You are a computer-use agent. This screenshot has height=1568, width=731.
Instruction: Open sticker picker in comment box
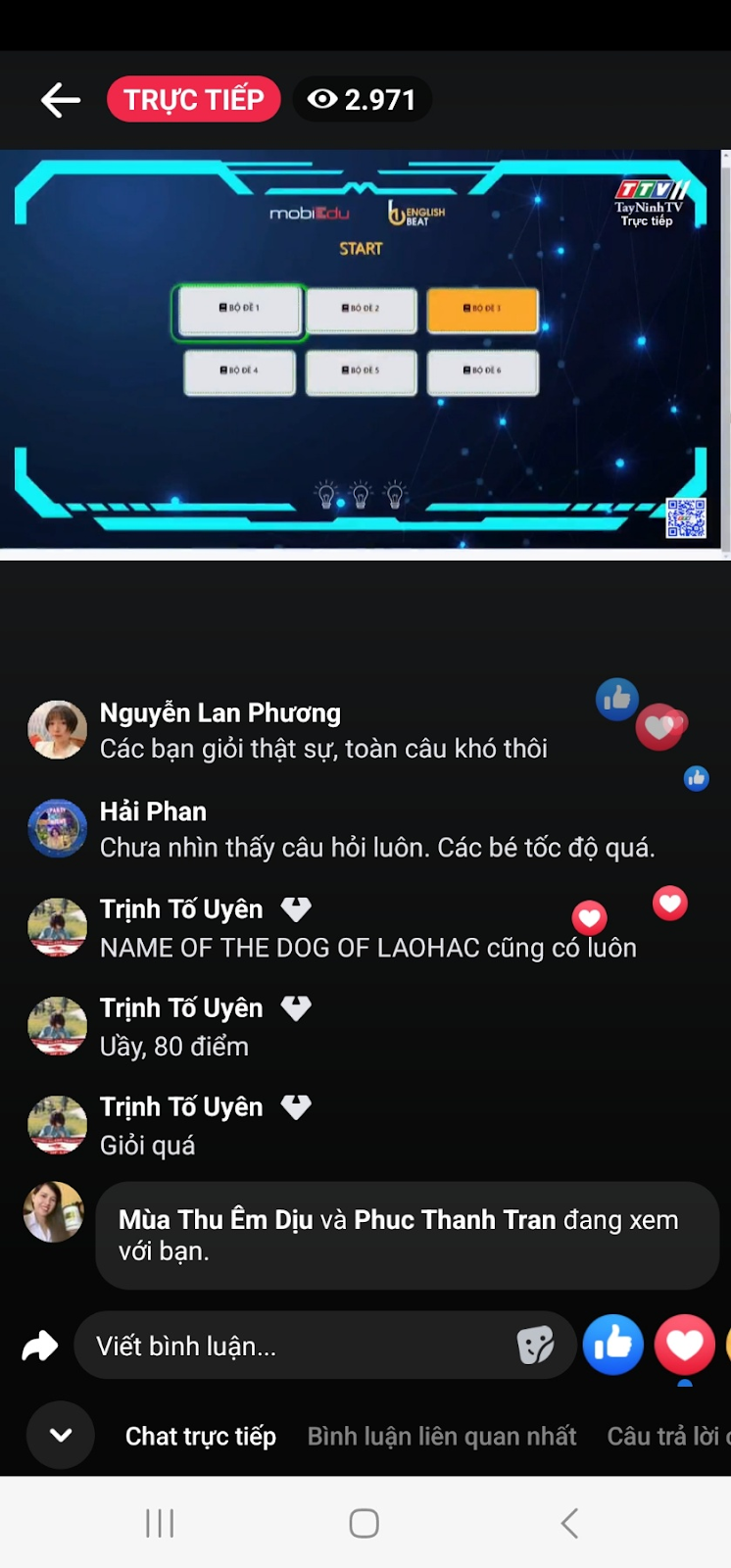535,1346
